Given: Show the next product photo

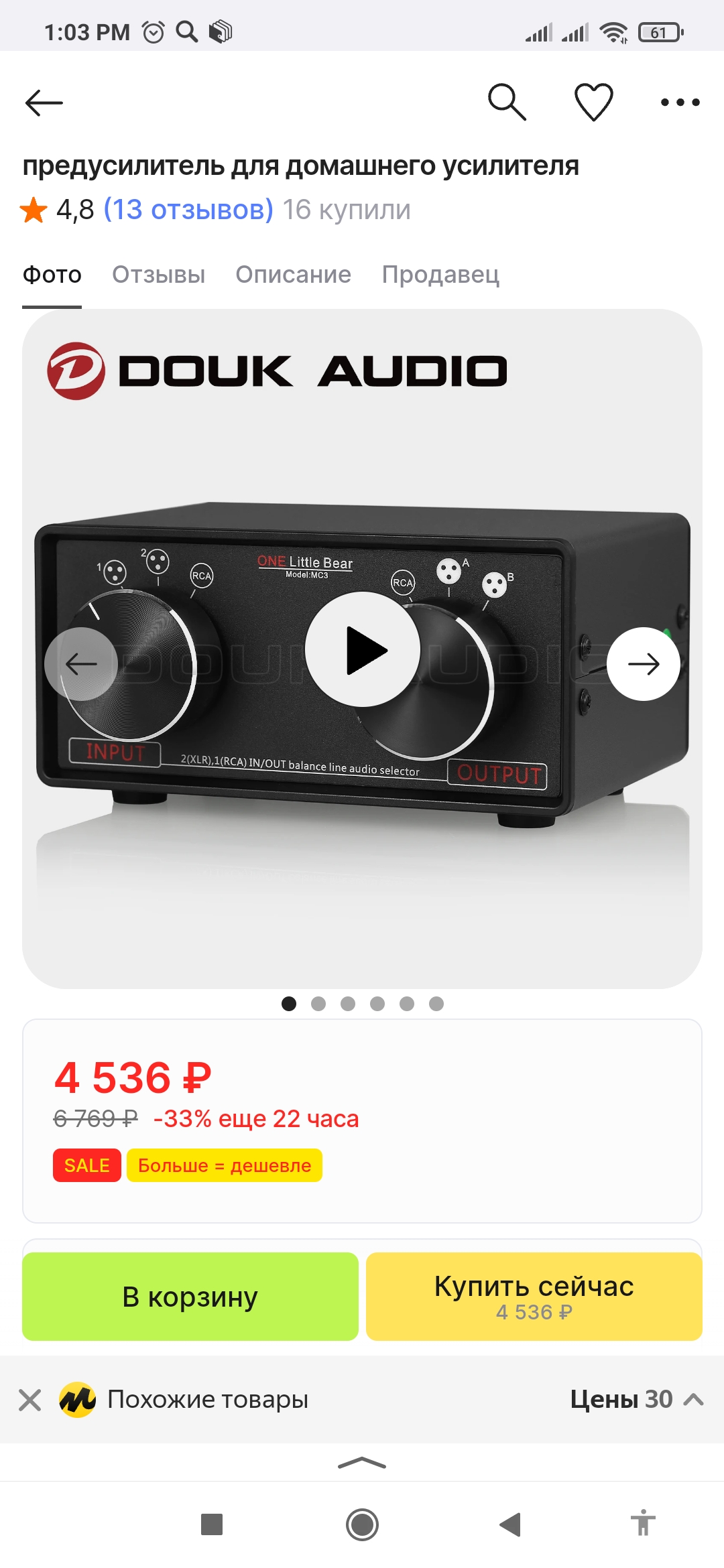Looking at the screenshot, I should (644, 664).
